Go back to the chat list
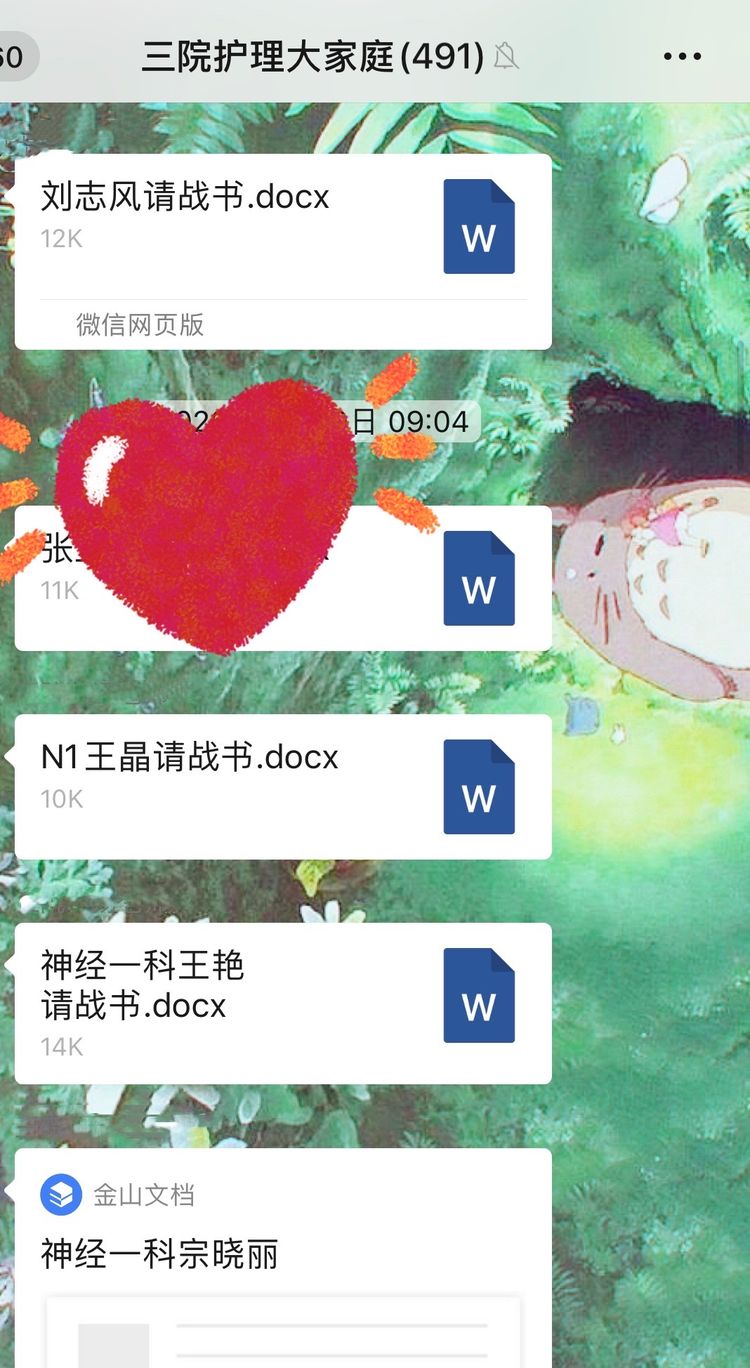This screenshot has width=750, height=1368. pos(16,56)
